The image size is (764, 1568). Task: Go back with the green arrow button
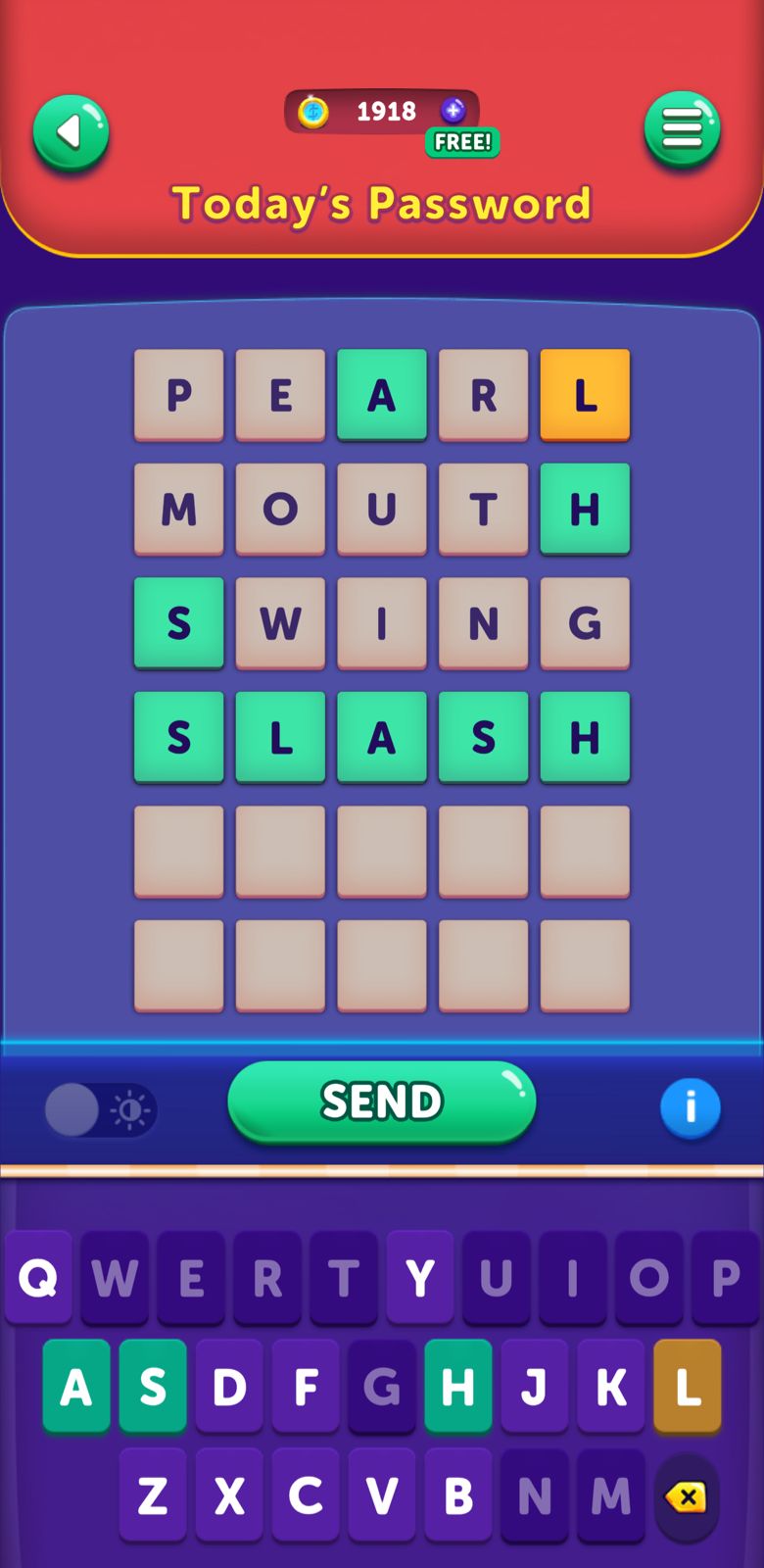pyautogui.click(x=71, y=132)
